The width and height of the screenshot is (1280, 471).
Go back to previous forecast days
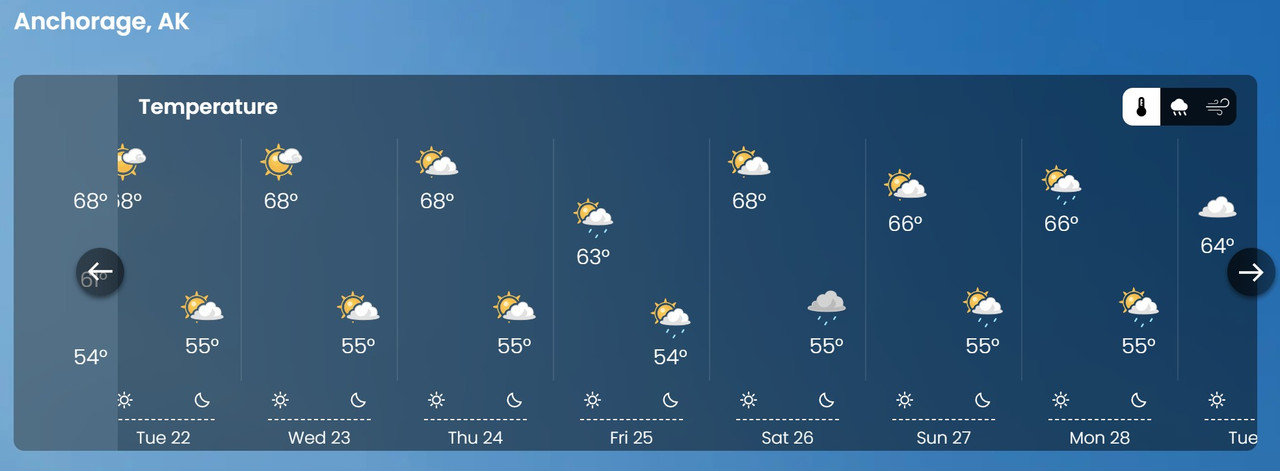coord(100,272)
